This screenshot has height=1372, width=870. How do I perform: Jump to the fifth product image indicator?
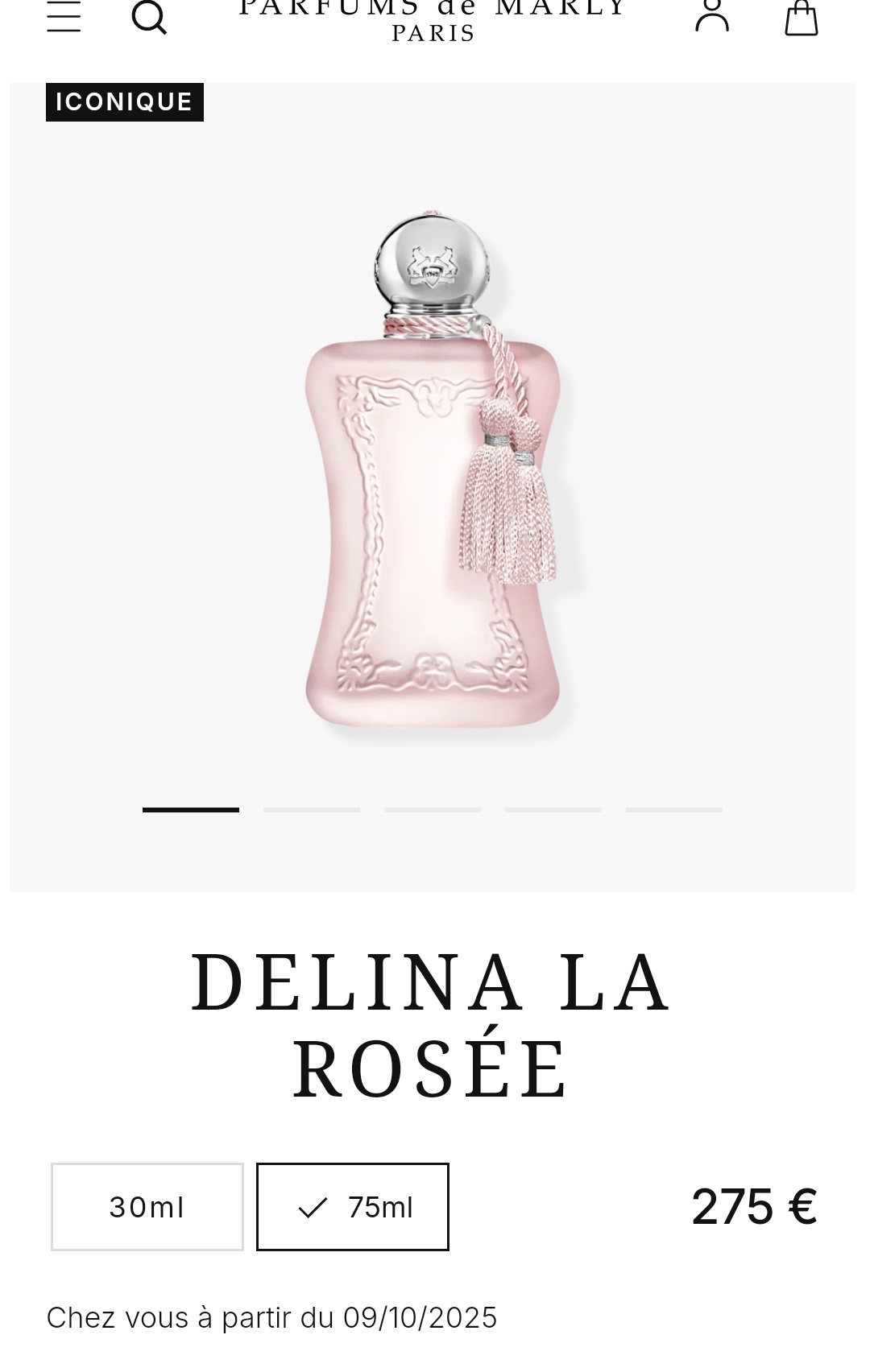(x=674, y=810)
